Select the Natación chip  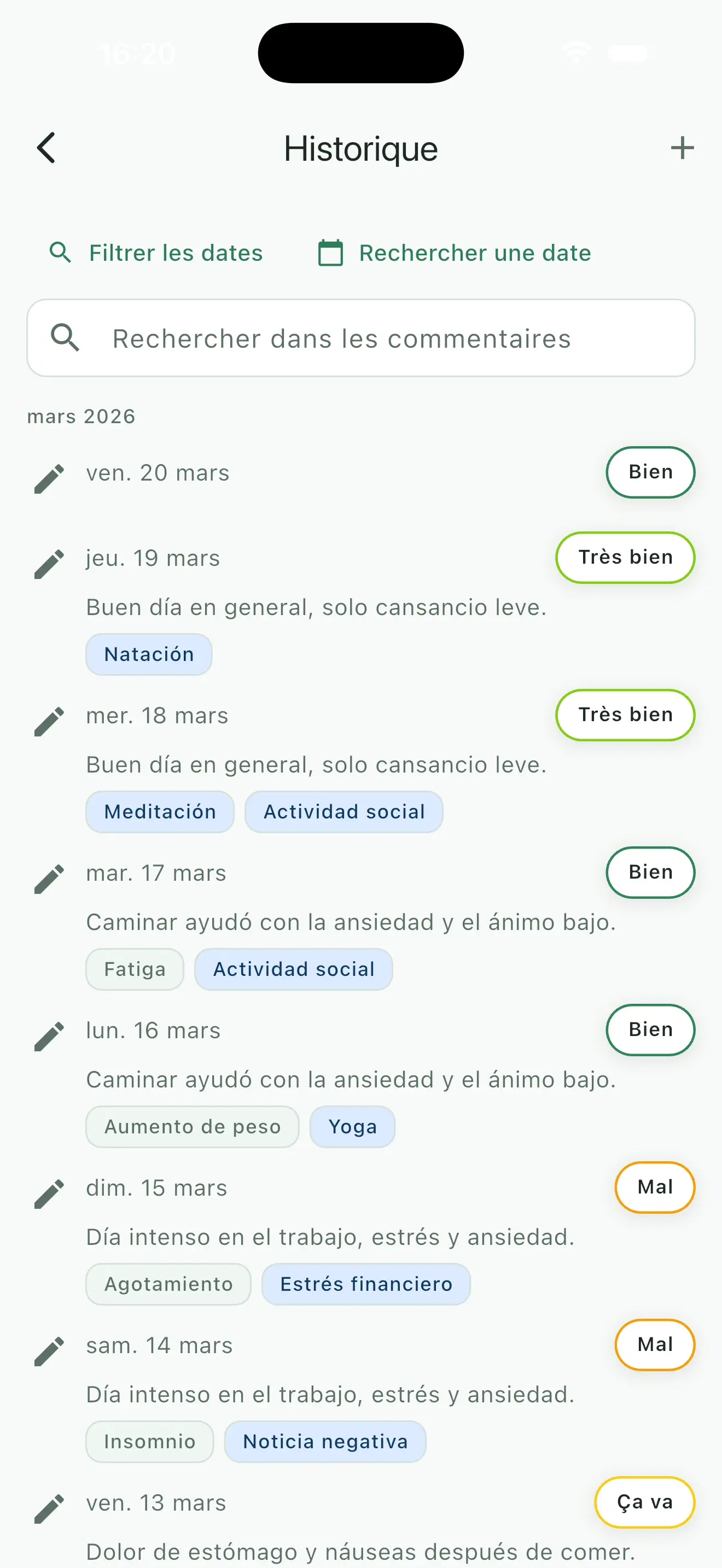(149, 654)
